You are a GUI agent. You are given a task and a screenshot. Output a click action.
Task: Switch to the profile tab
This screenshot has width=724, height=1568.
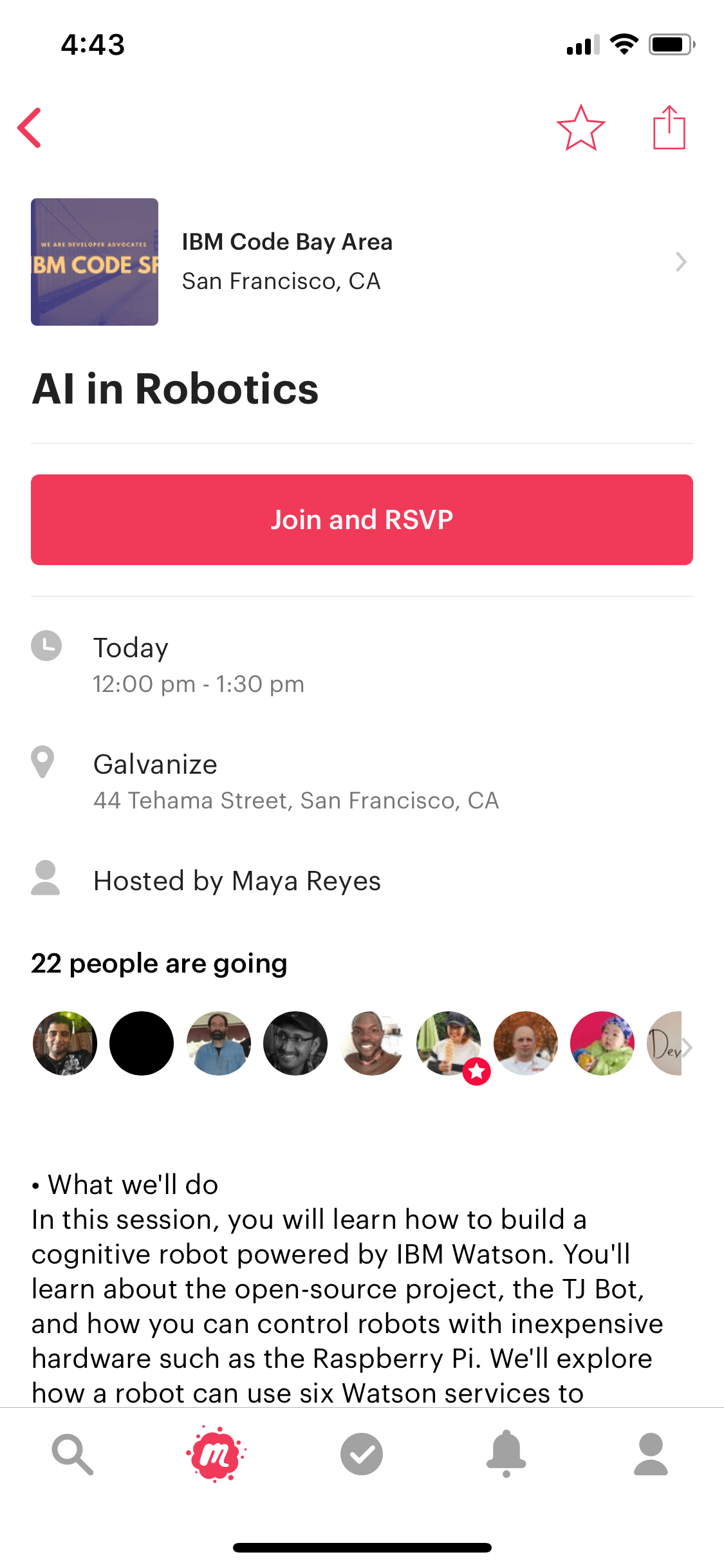coord(651,1454)
